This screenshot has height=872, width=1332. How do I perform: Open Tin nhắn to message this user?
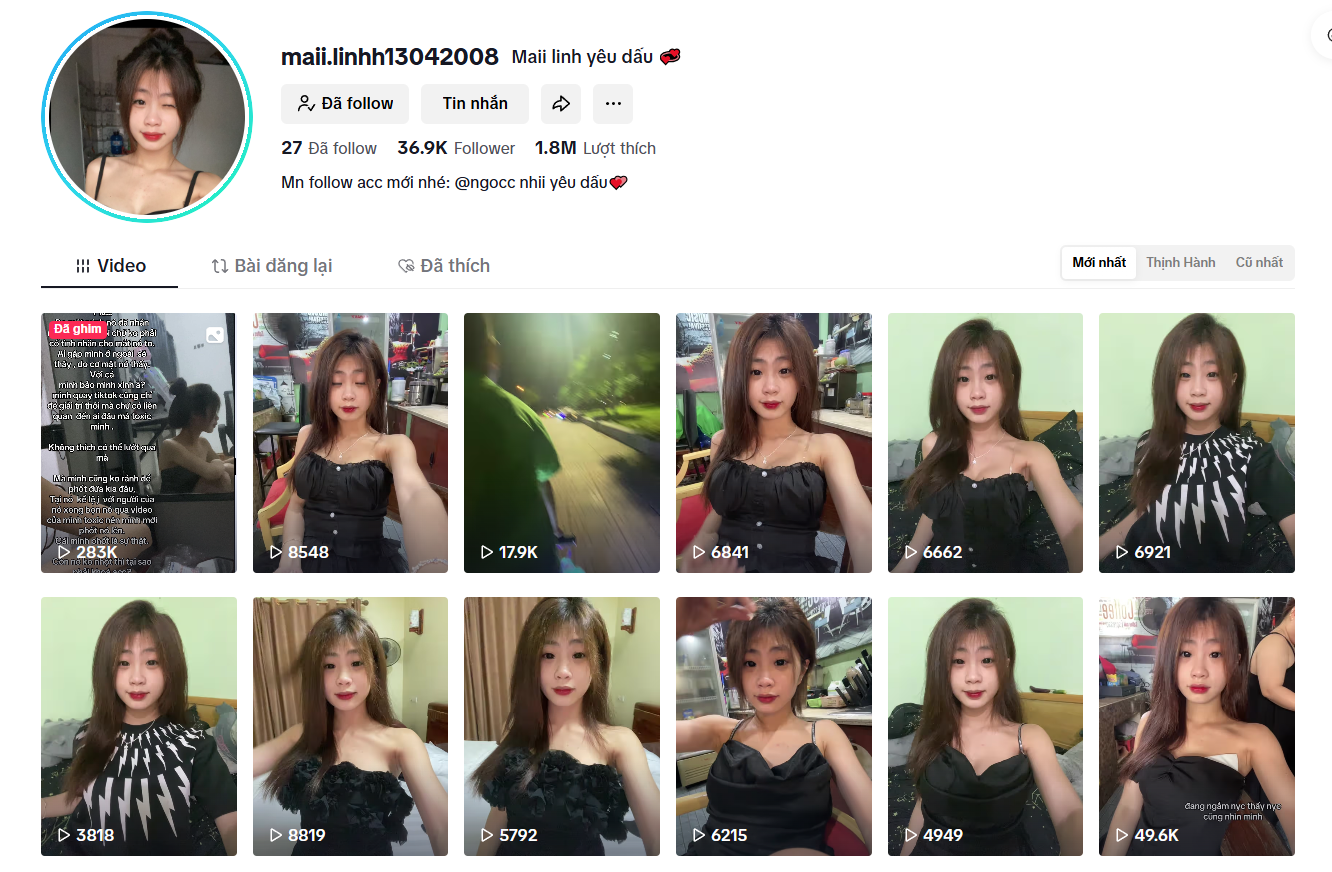coord(475,104)
